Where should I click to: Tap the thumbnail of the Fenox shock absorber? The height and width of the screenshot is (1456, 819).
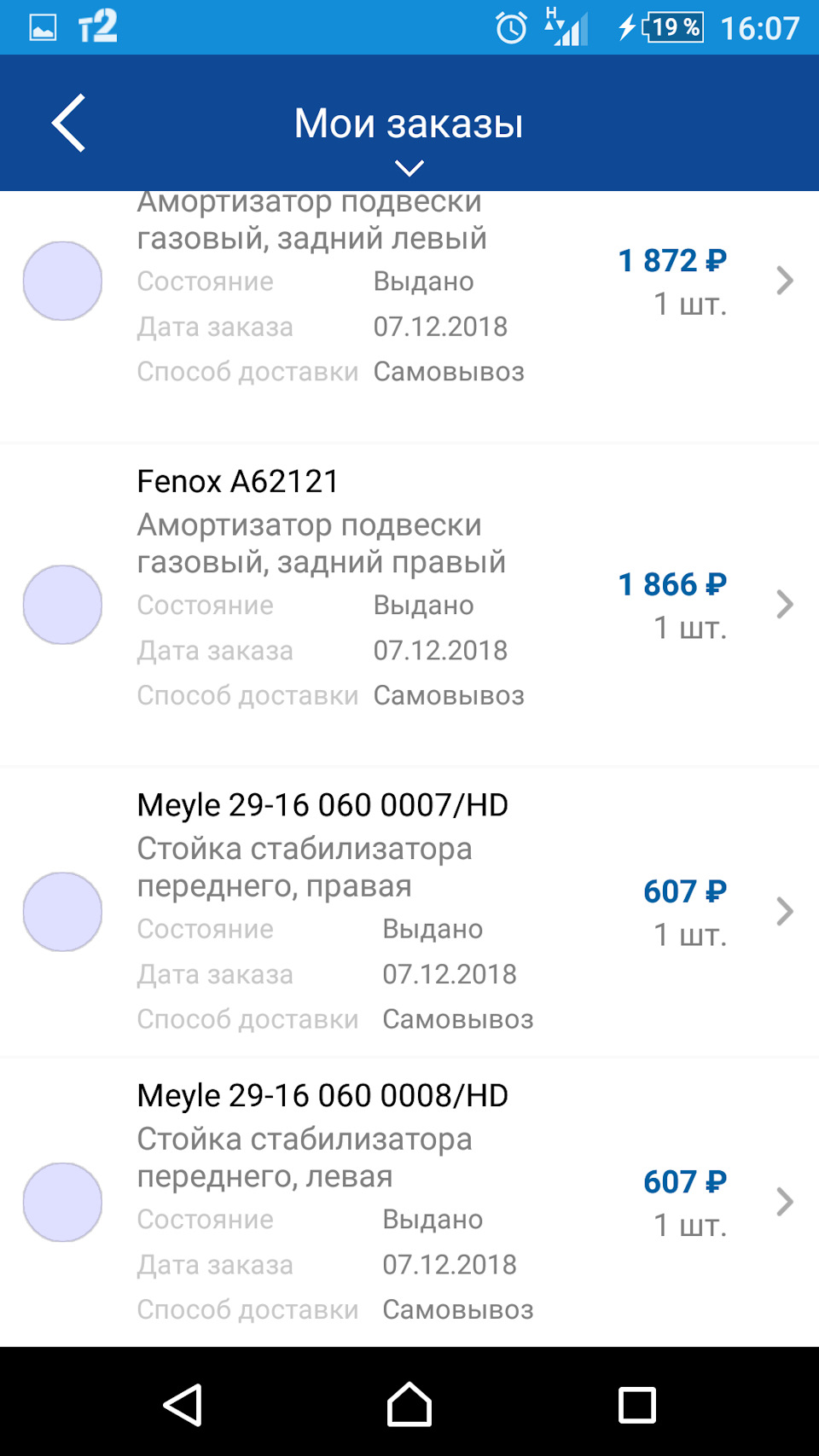[61, 604]
